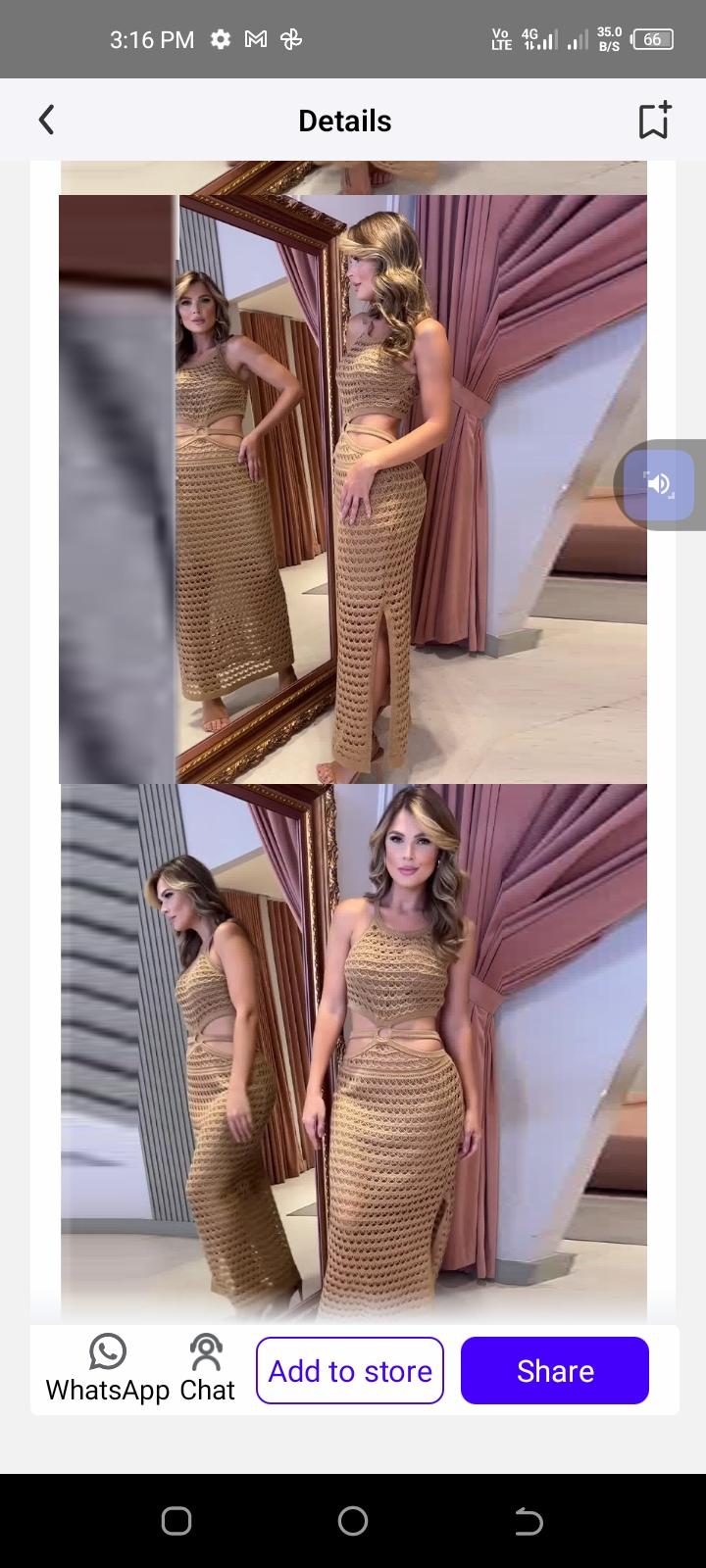The width and height of the screenshot is (706, 1568).
Task: Open Chat with the seller
Action: pyautogui.click(x=207, y=1369)
